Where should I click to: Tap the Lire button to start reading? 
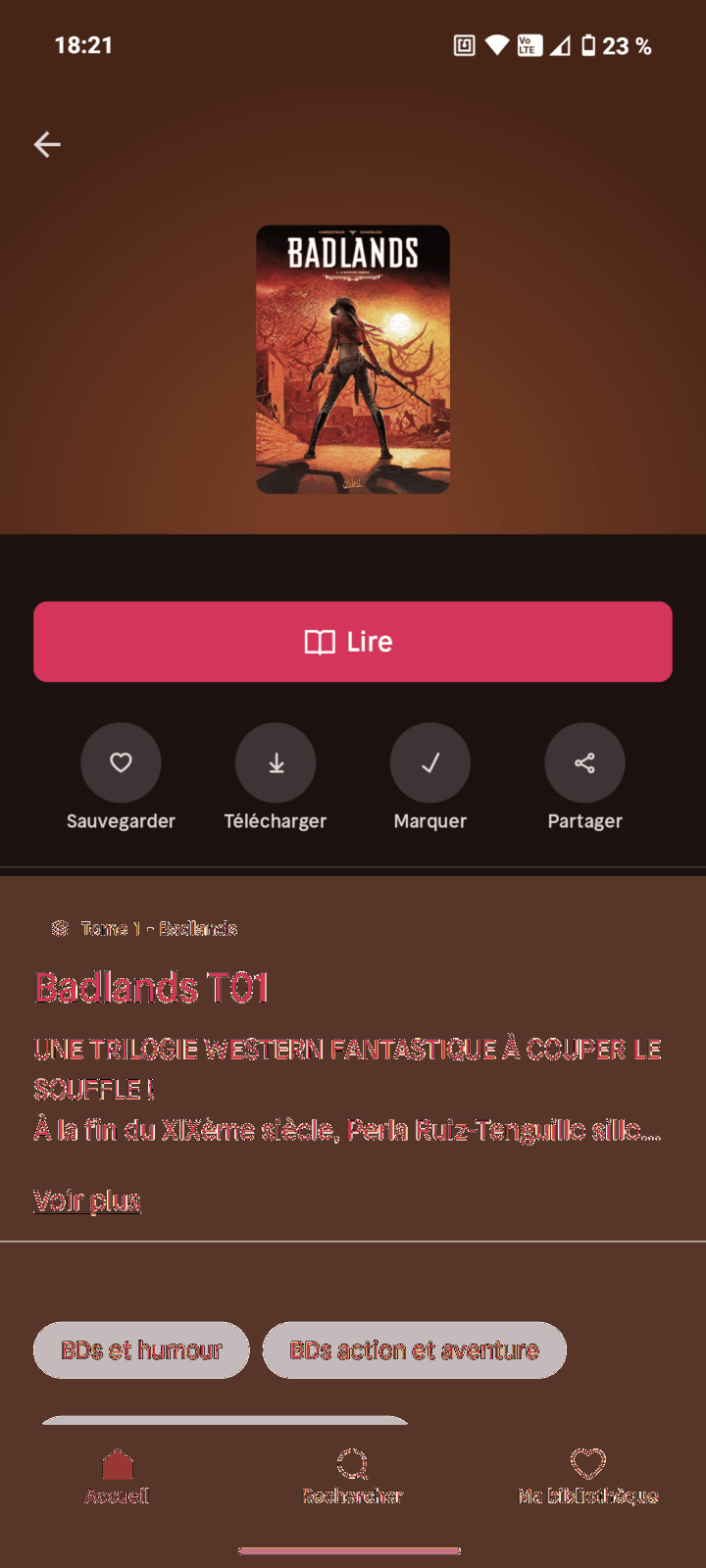coord(353,642)
